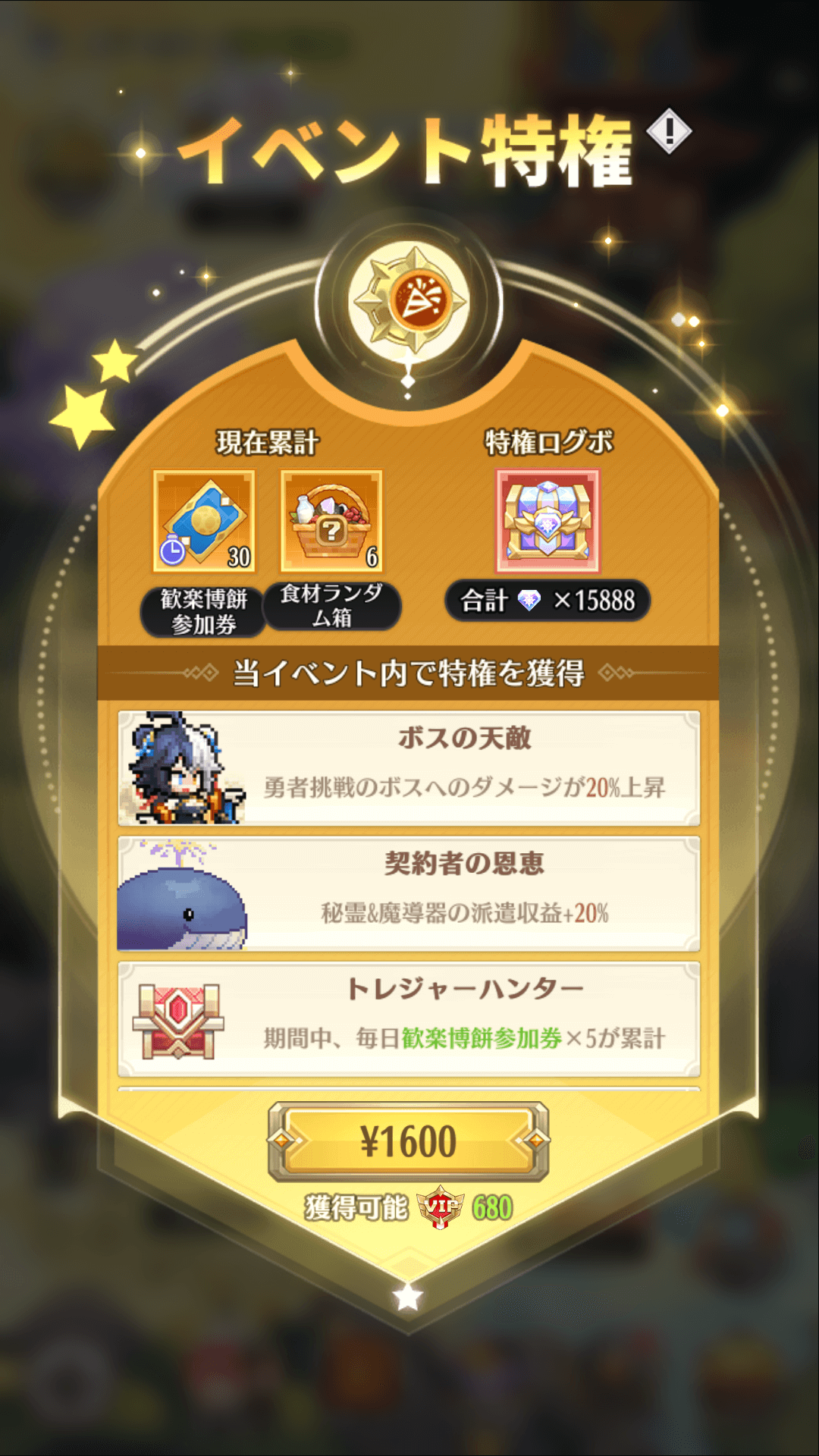View the 歓楽博餅参加券 item details
The height and width of the screenshot is (1456, 819).
(204, 521)
